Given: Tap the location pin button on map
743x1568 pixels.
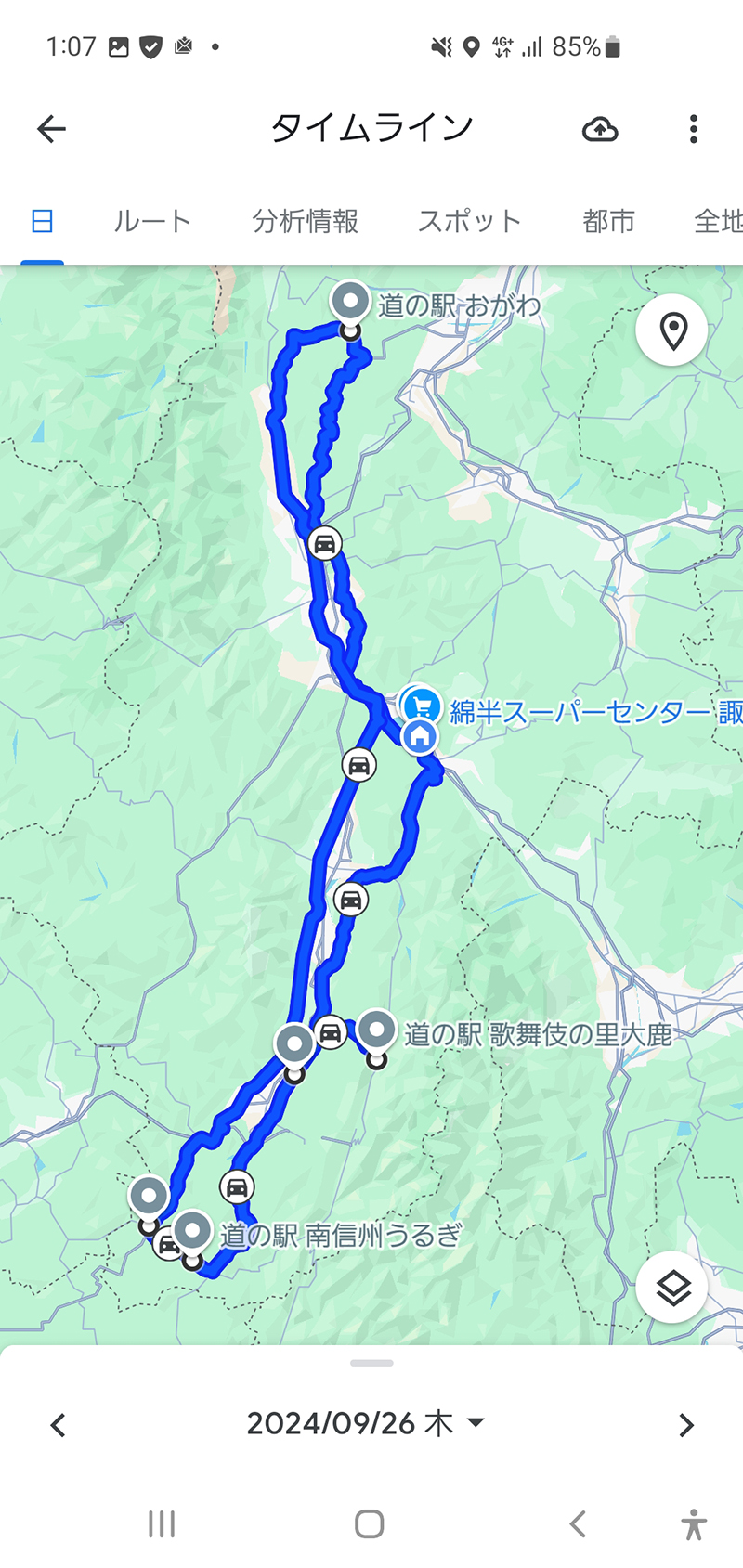Looking at the screenshot, I should [x=672, y=330].
